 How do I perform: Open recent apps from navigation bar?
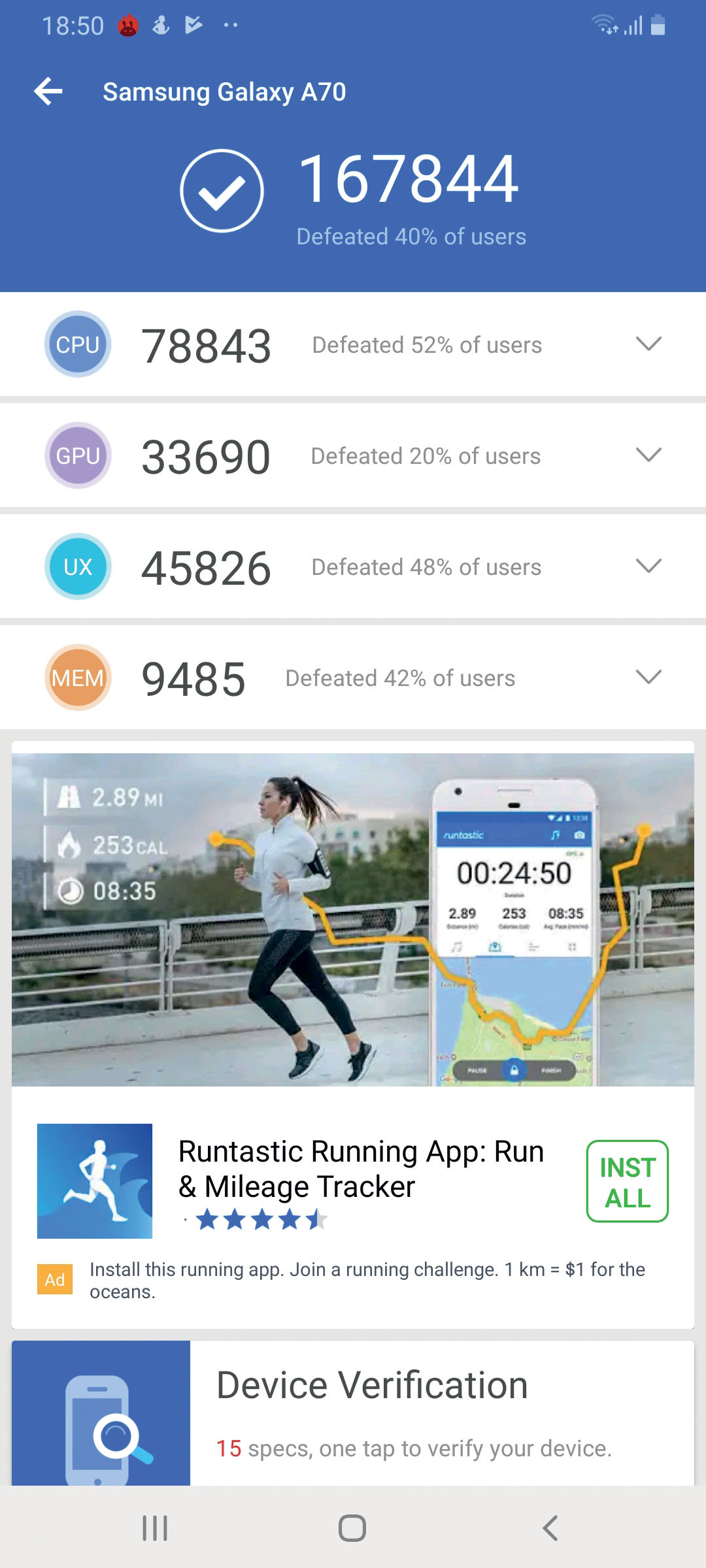(155, 1527)
